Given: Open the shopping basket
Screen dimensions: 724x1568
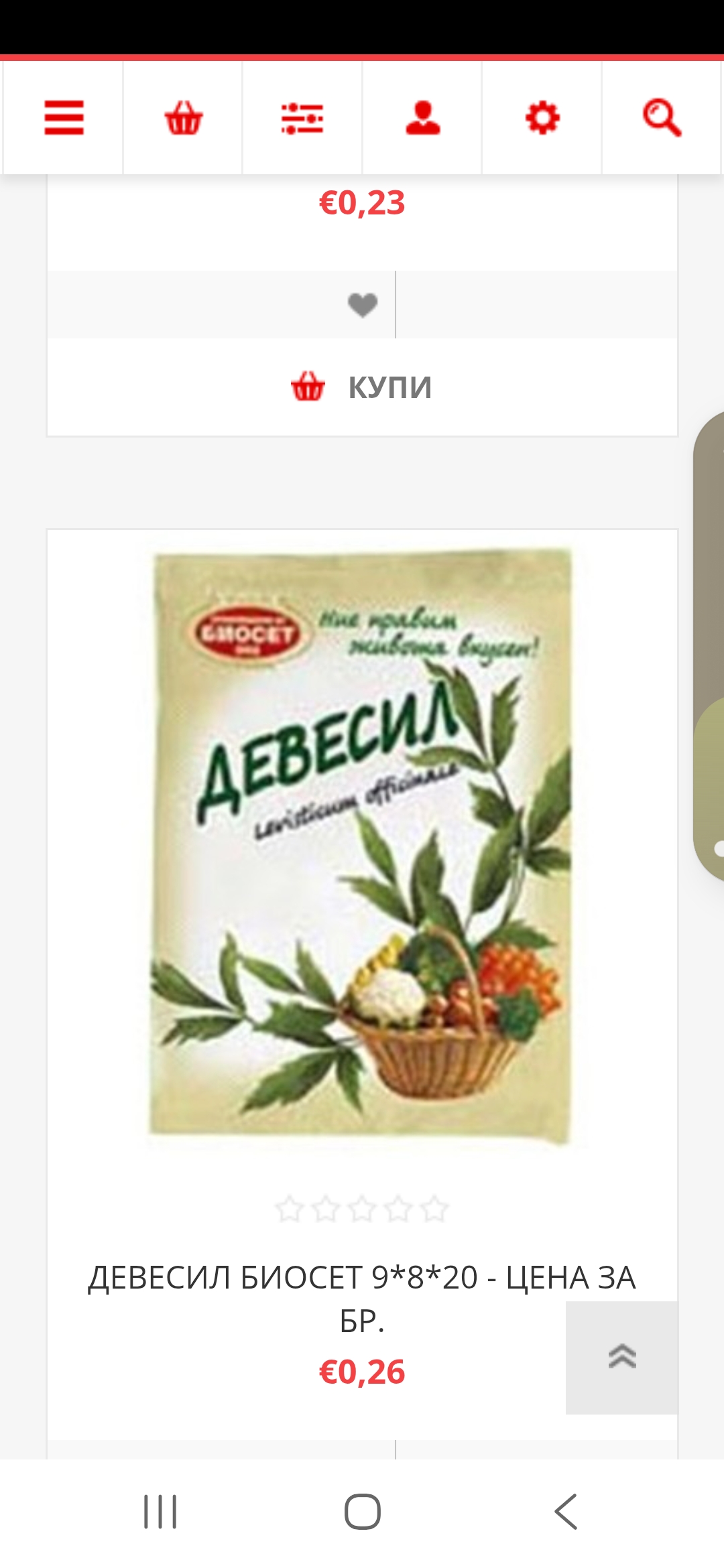Looking at the screenshot, I should 183,118.
